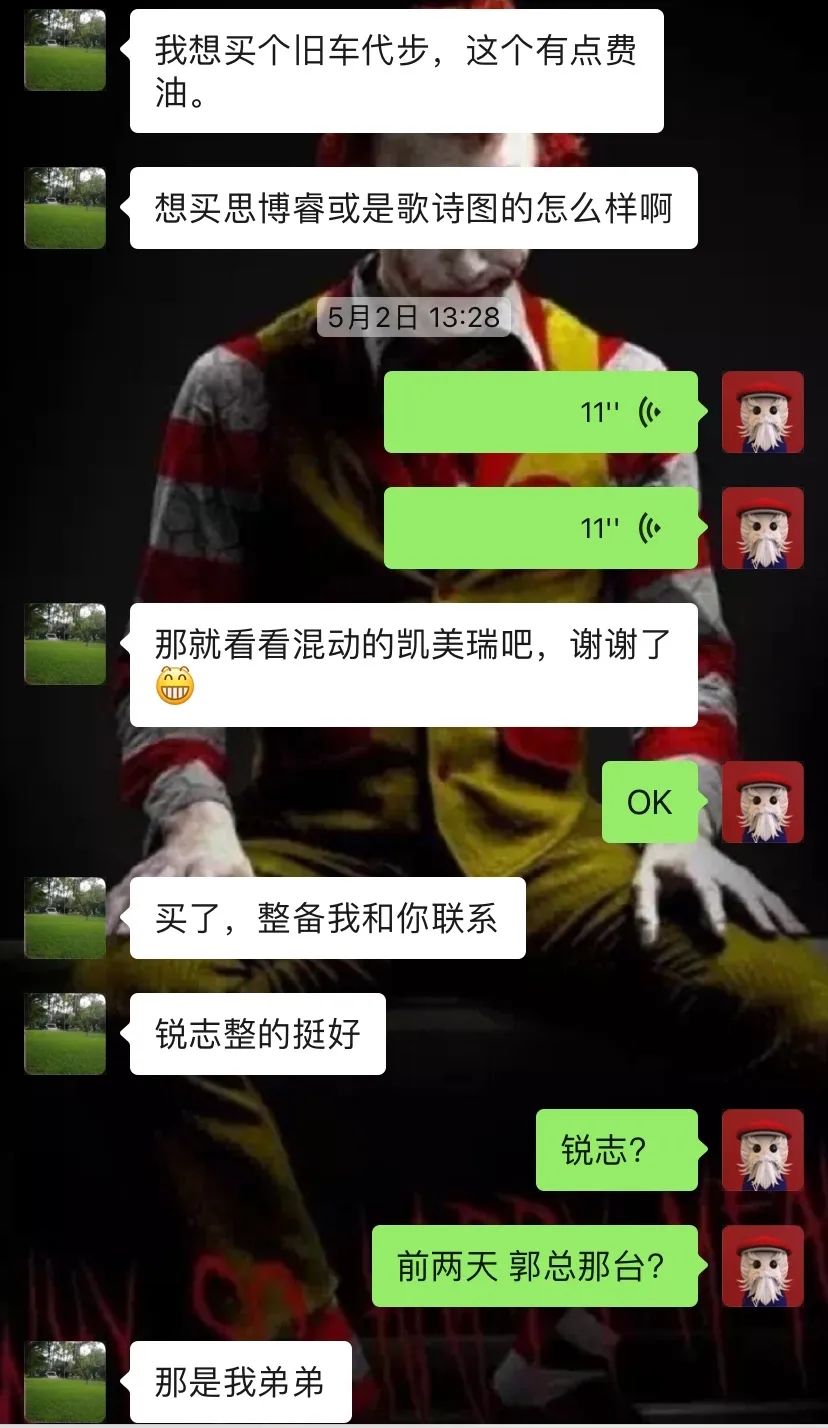The width and height of the screenshot is (828, 1428).
Task: Tap your avatar beside 前两天 郭总那台?
Action: coord(763,1265)
